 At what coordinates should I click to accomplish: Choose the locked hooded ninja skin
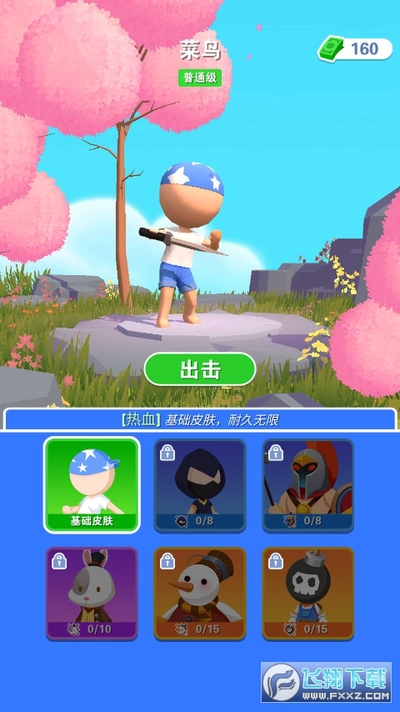pos(200,485)
